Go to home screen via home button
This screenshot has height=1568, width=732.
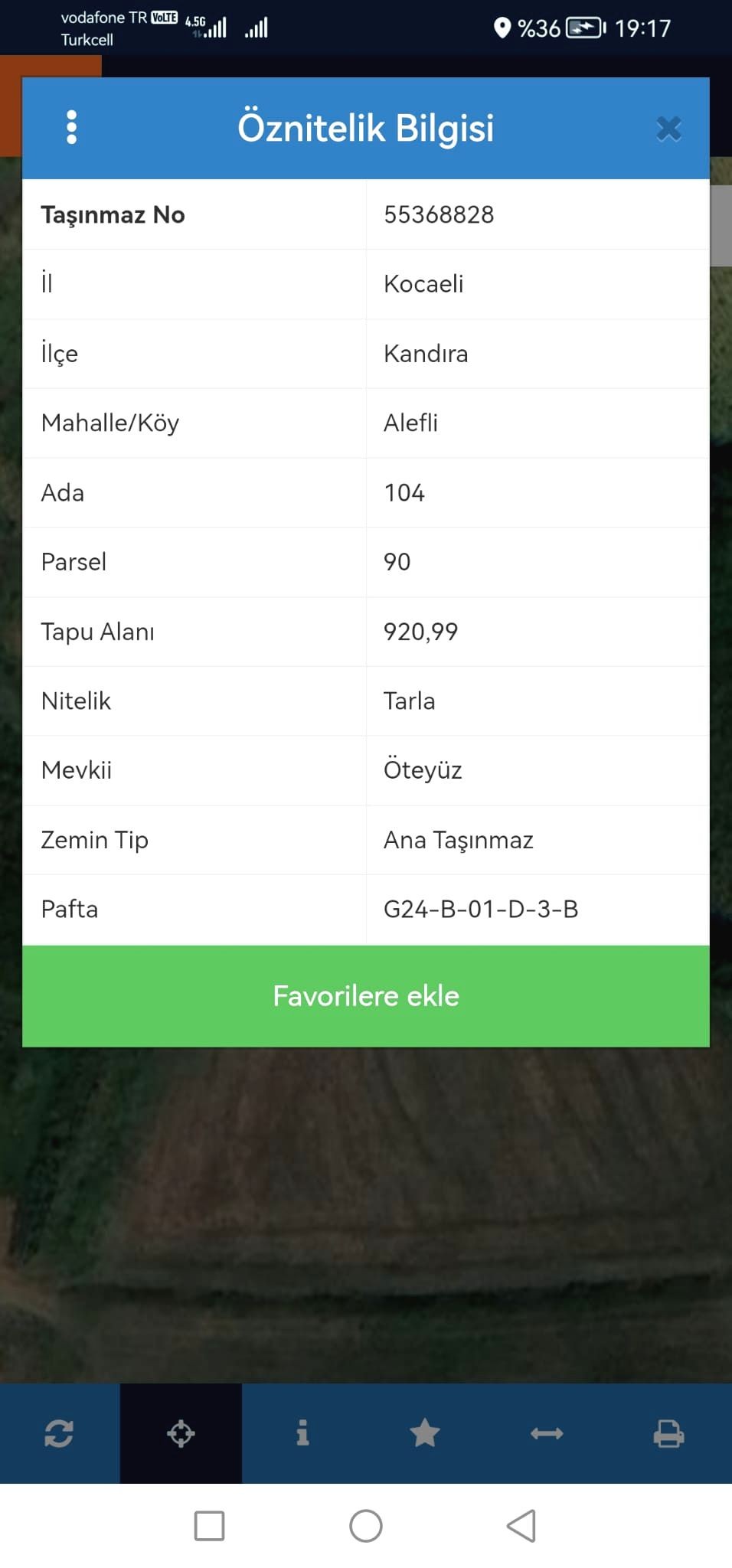366,1526
